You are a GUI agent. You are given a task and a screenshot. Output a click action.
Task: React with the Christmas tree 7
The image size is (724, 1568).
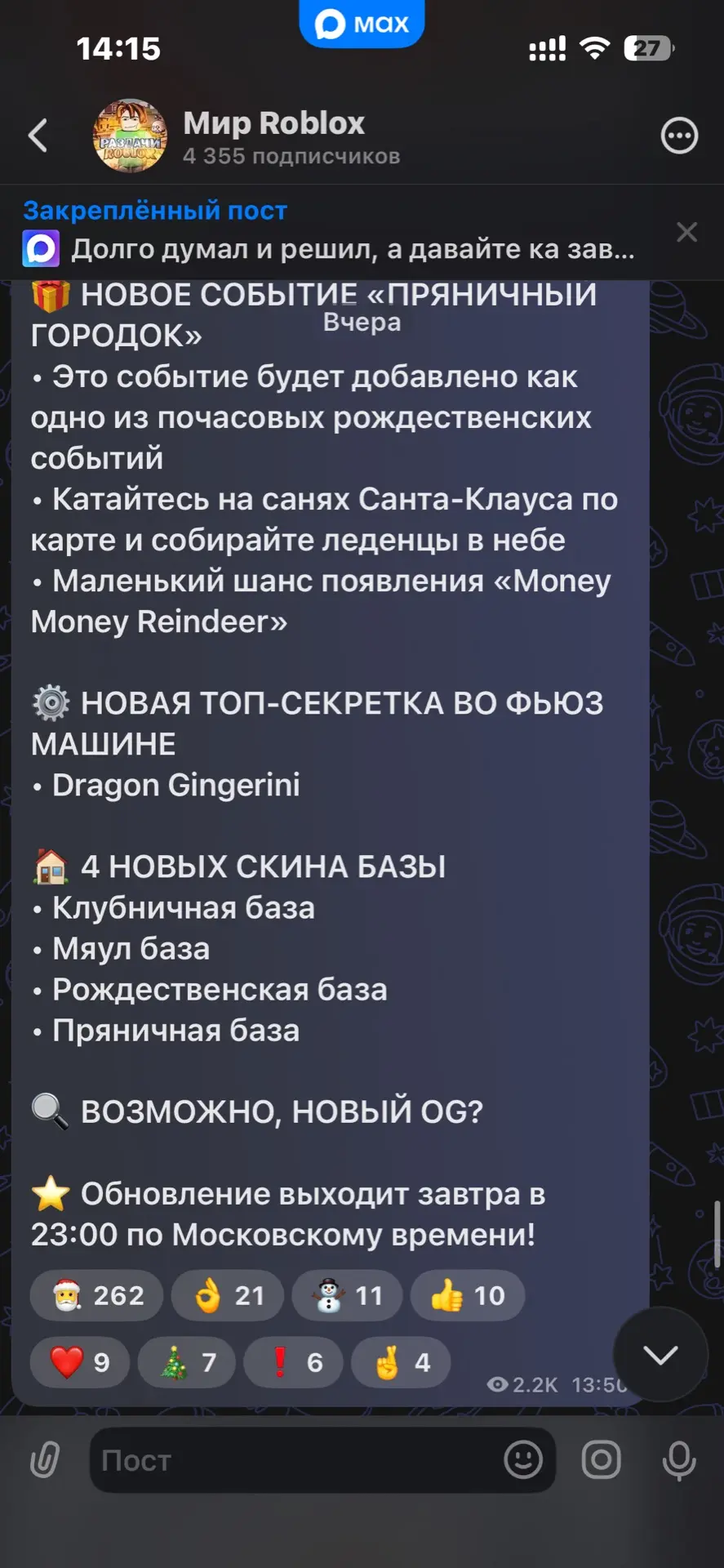click(x=188, y=1362)
